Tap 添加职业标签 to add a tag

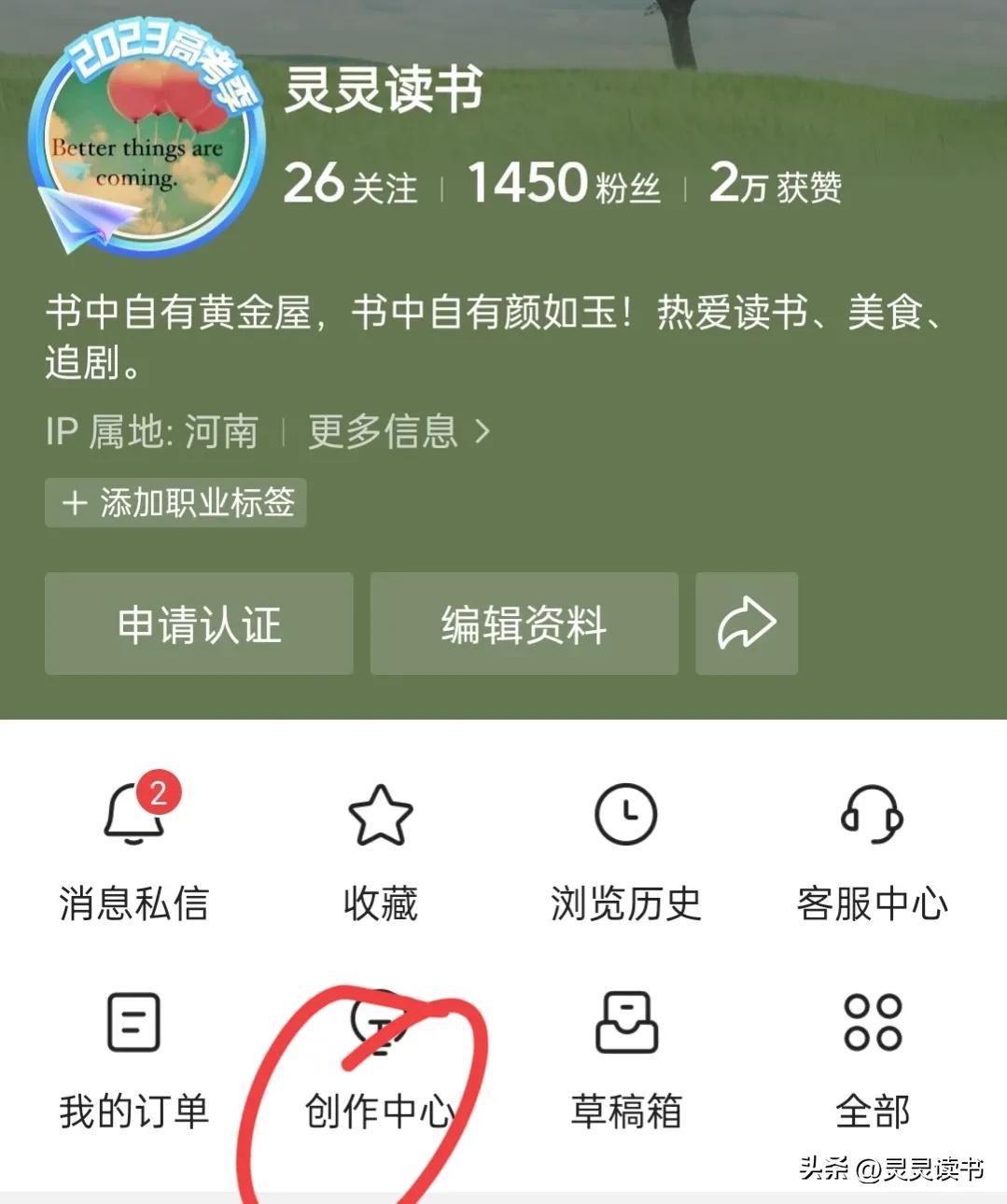(174, 503)
